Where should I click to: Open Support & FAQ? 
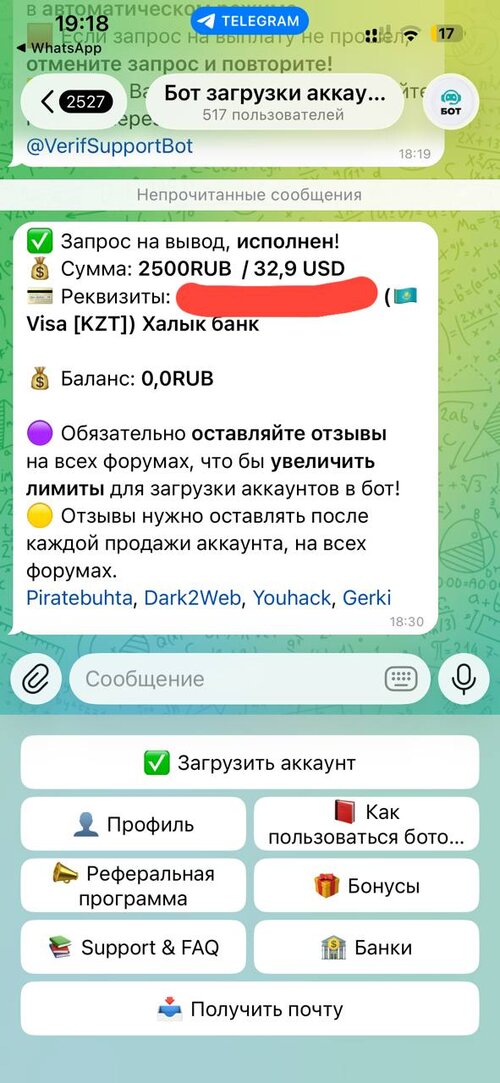point(133,947)
